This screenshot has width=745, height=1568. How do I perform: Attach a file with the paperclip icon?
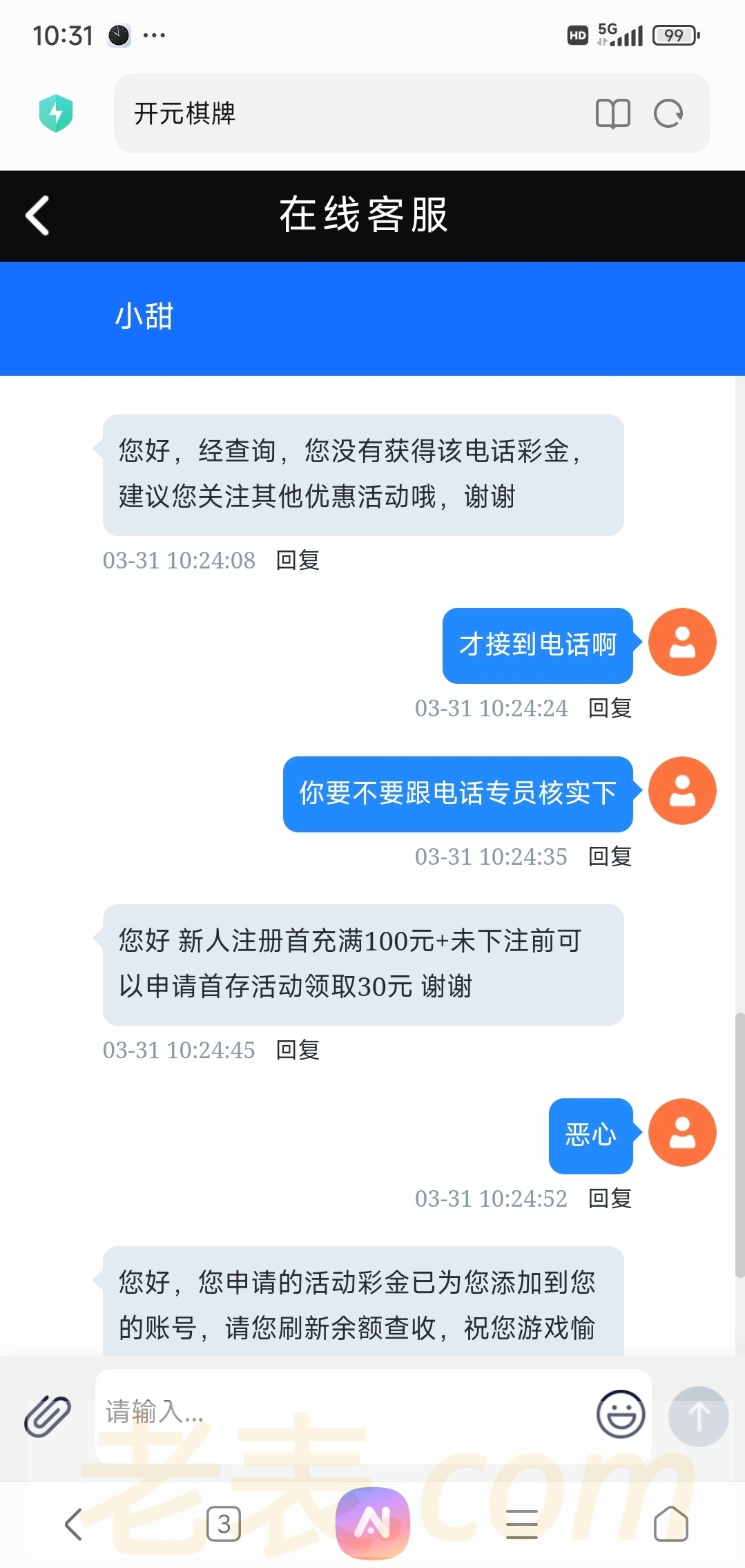coord(48,1415)
